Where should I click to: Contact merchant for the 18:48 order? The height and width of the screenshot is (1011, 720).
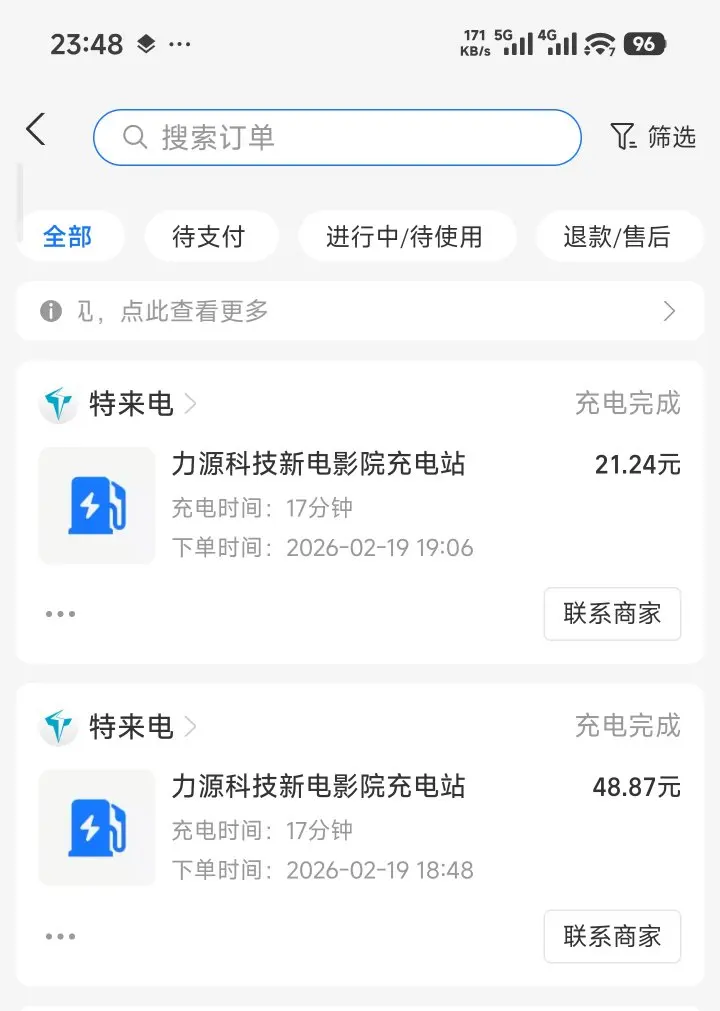[x=612, y=937]
